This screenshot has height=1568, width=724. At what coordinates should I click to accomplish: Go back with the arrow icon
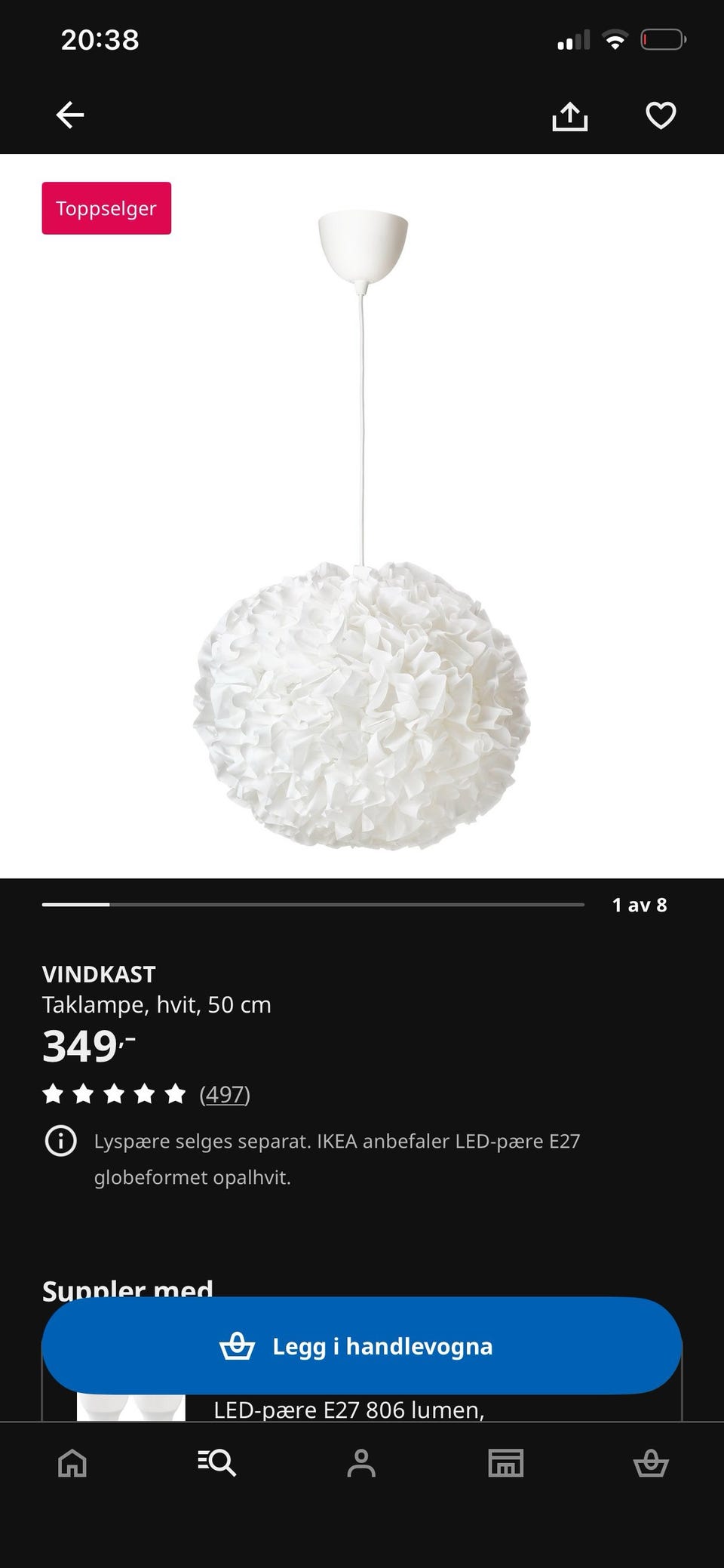(x=70, y=115)
